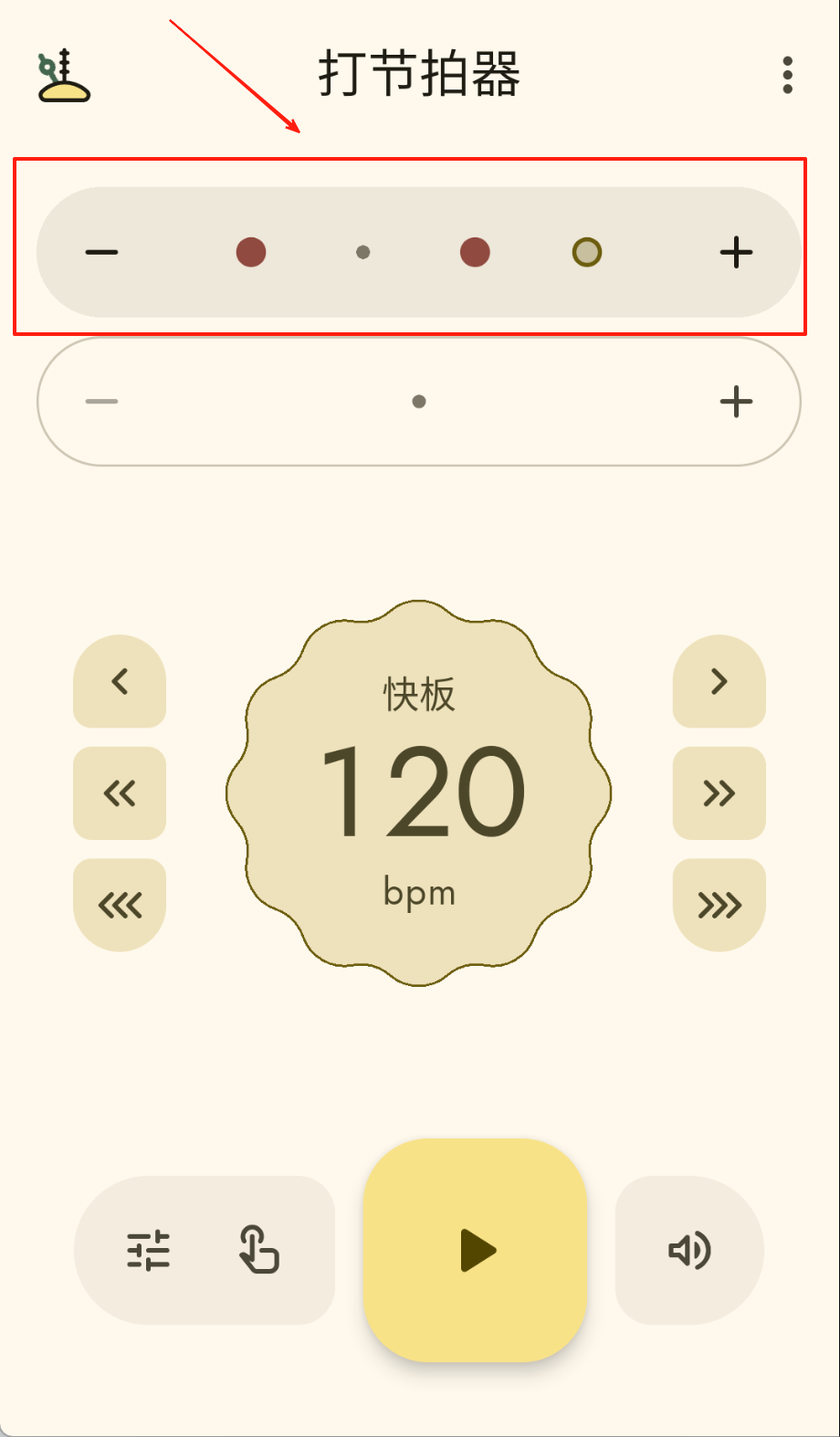The height and width of the screenshot is (1437, 840).
Task: Start the metronome with the play button
Action: point(476,1250)
